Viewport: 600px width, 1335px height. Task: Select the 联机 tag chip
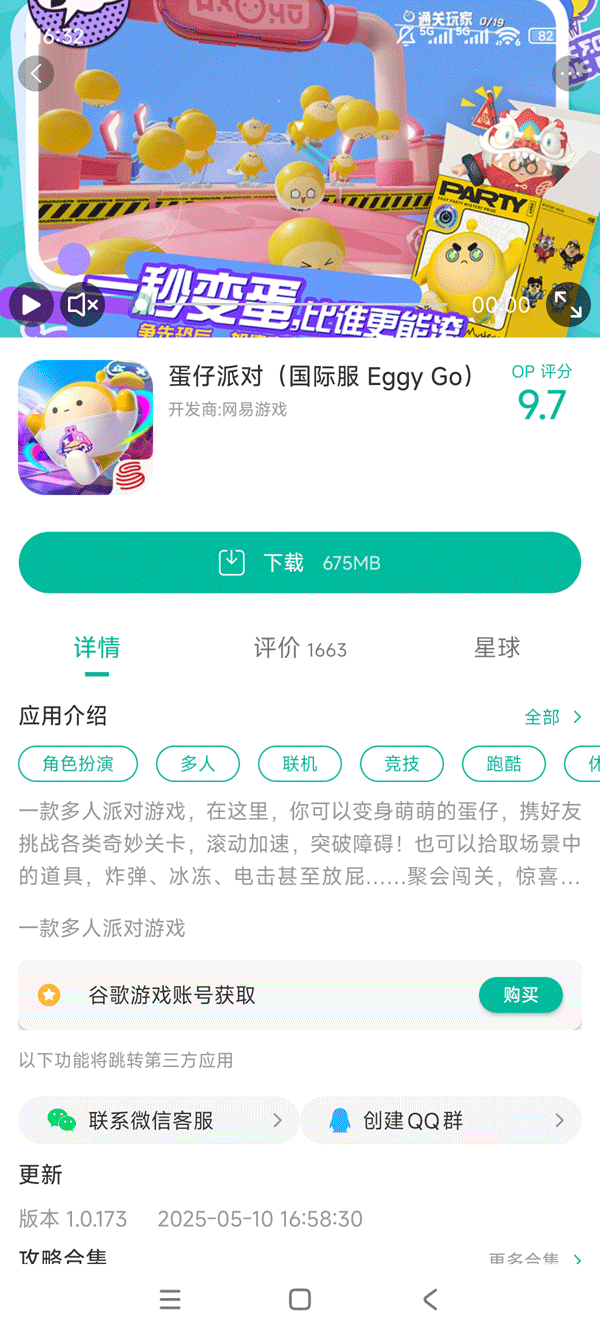[x=300, y=764]
